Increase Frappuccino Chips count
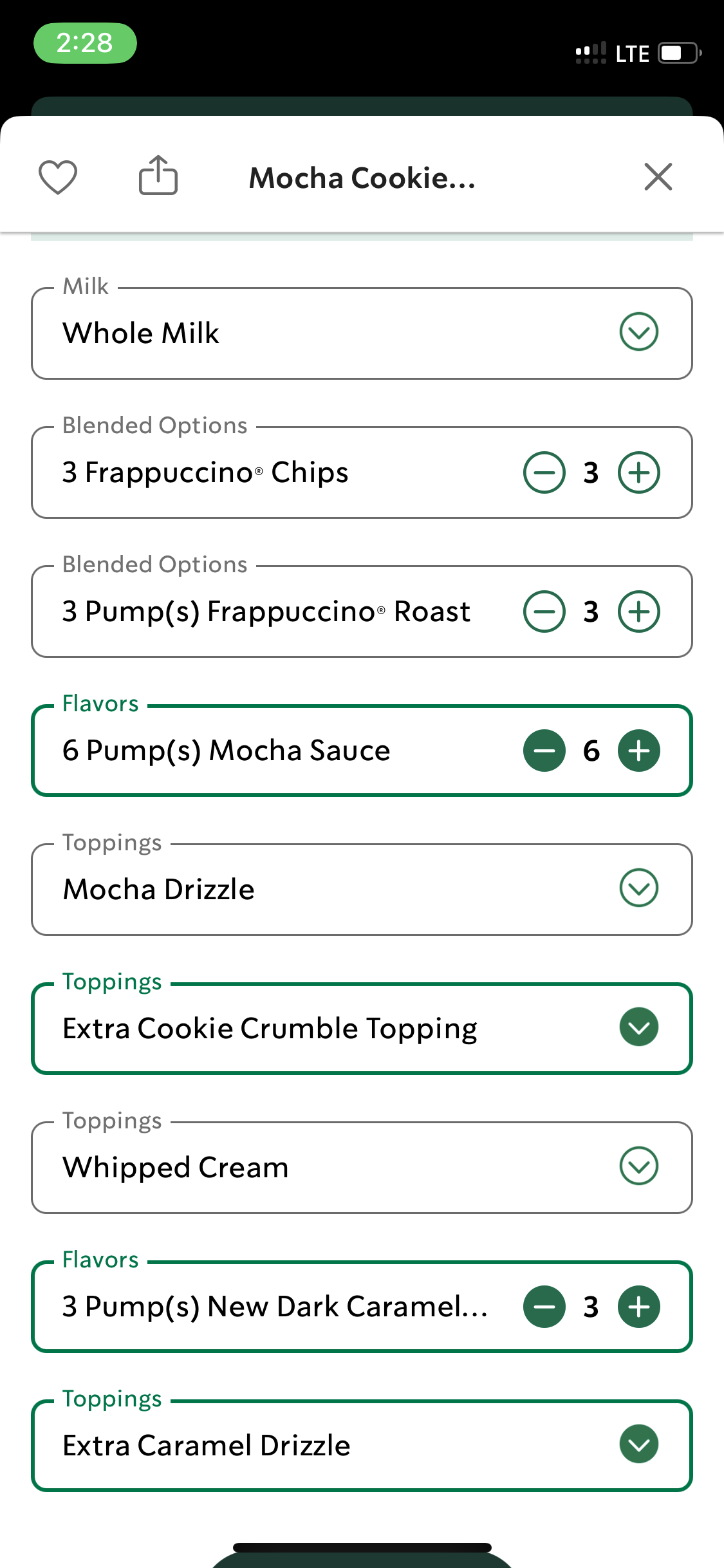Screen dimensions: 724x1568 click(639, 472)
